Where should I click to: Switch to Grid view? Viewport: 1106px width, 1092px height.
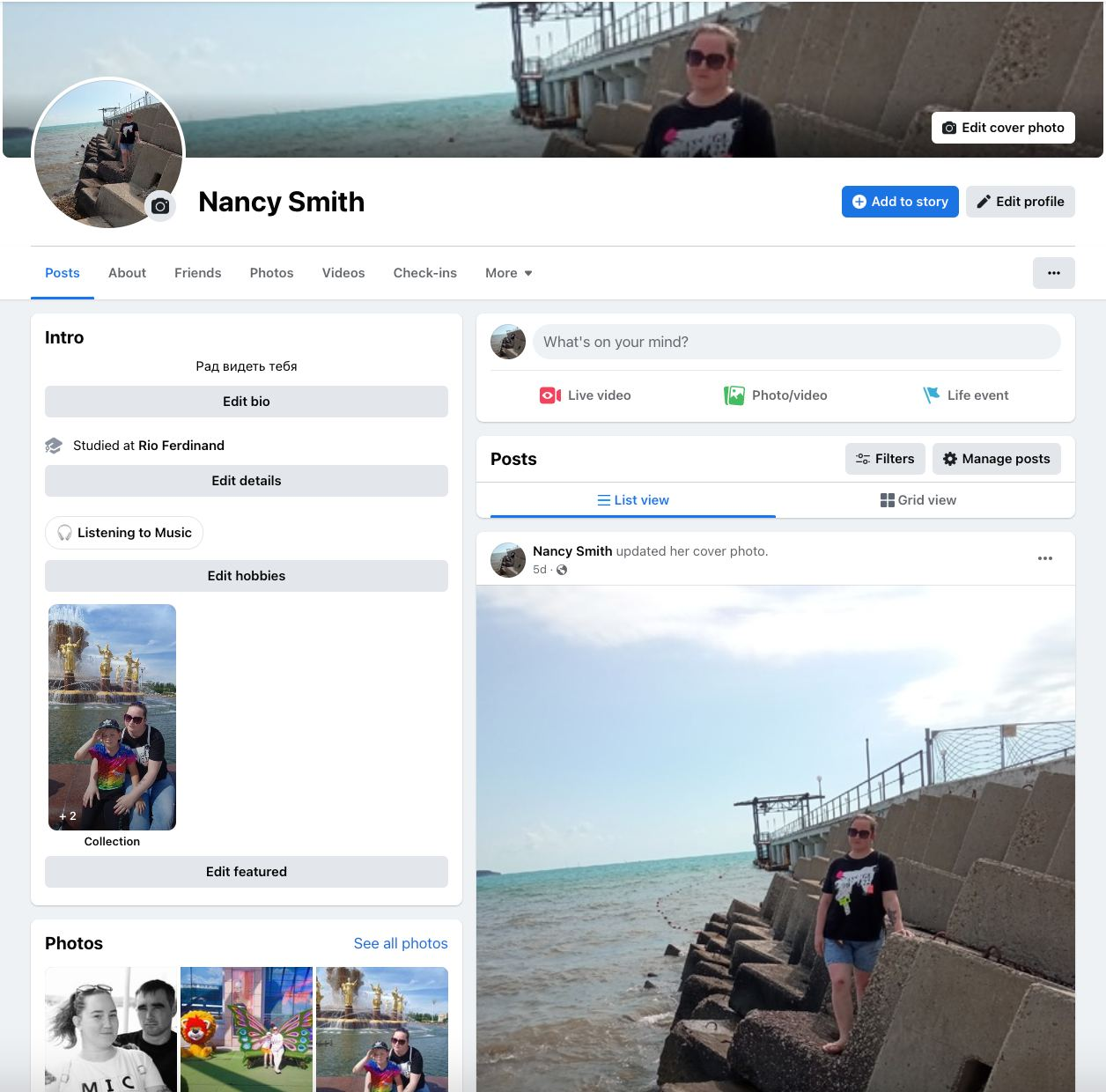918,500
